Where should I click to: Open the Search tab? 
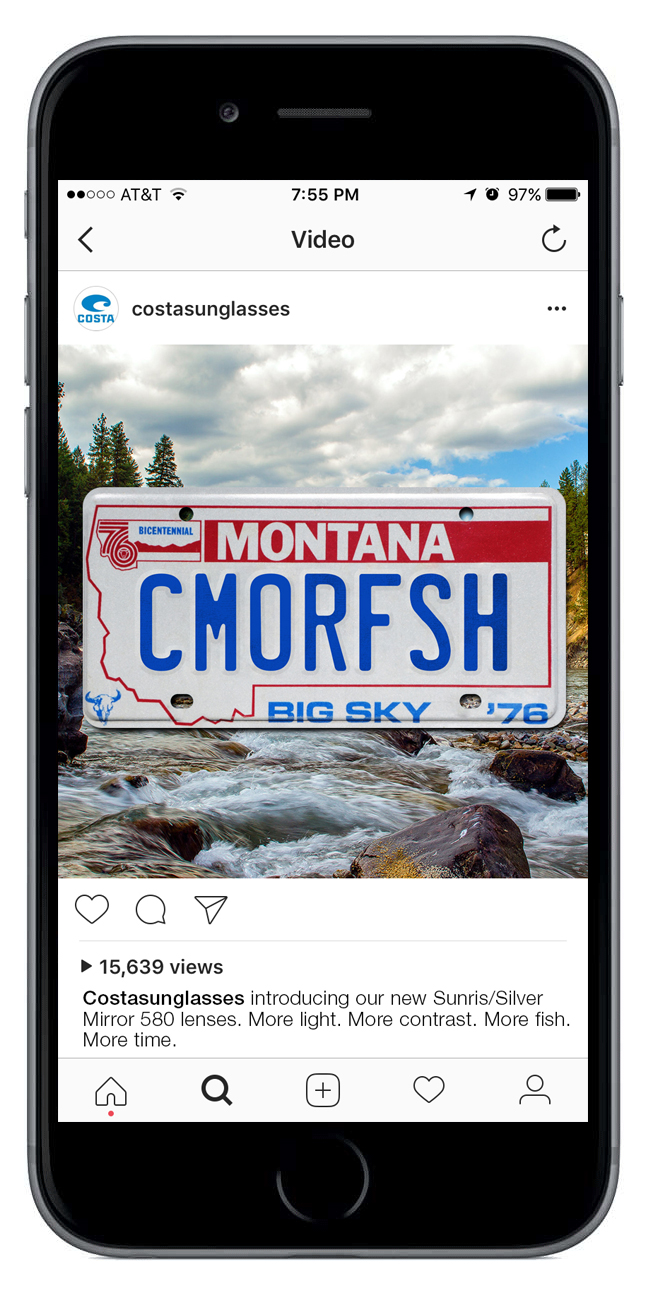click(216, 1090)
